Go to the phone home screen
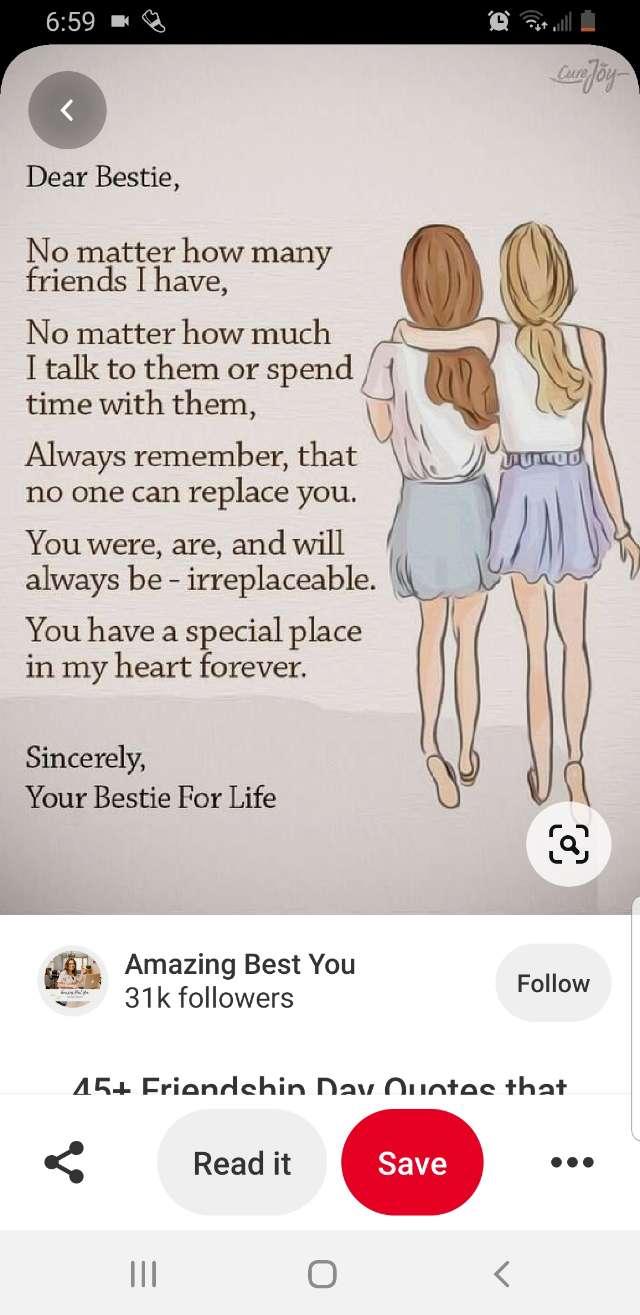The height and width of the screenshot is (1315, 640). [322, 1273]
